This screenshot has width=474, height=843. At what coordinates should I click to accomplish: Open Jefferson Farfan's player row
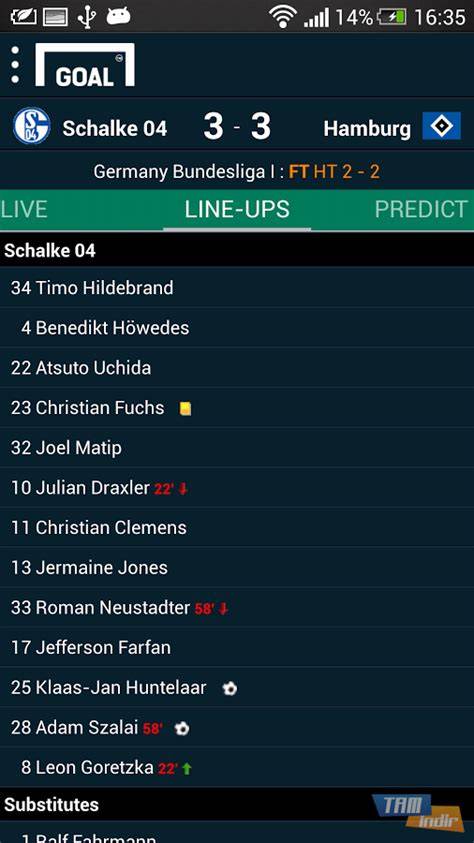point(237,647)
